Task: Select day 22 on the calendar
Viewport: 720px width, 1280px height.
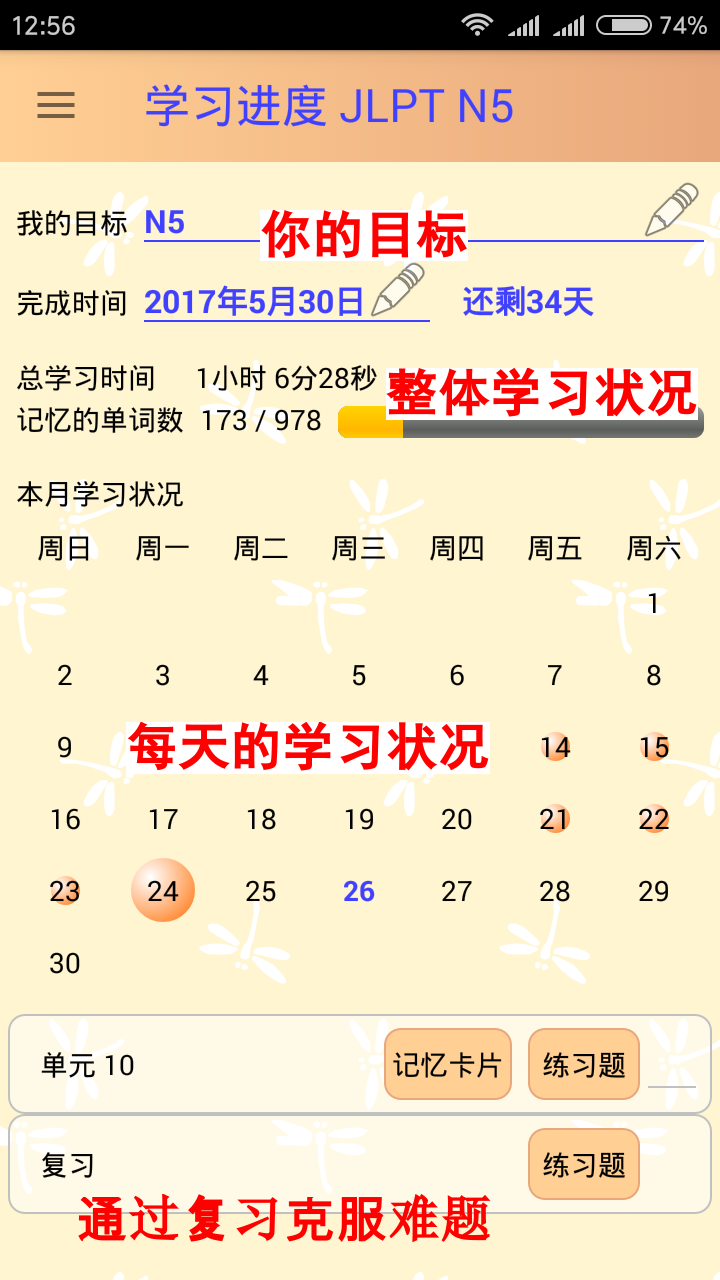Action: point(653,819)
